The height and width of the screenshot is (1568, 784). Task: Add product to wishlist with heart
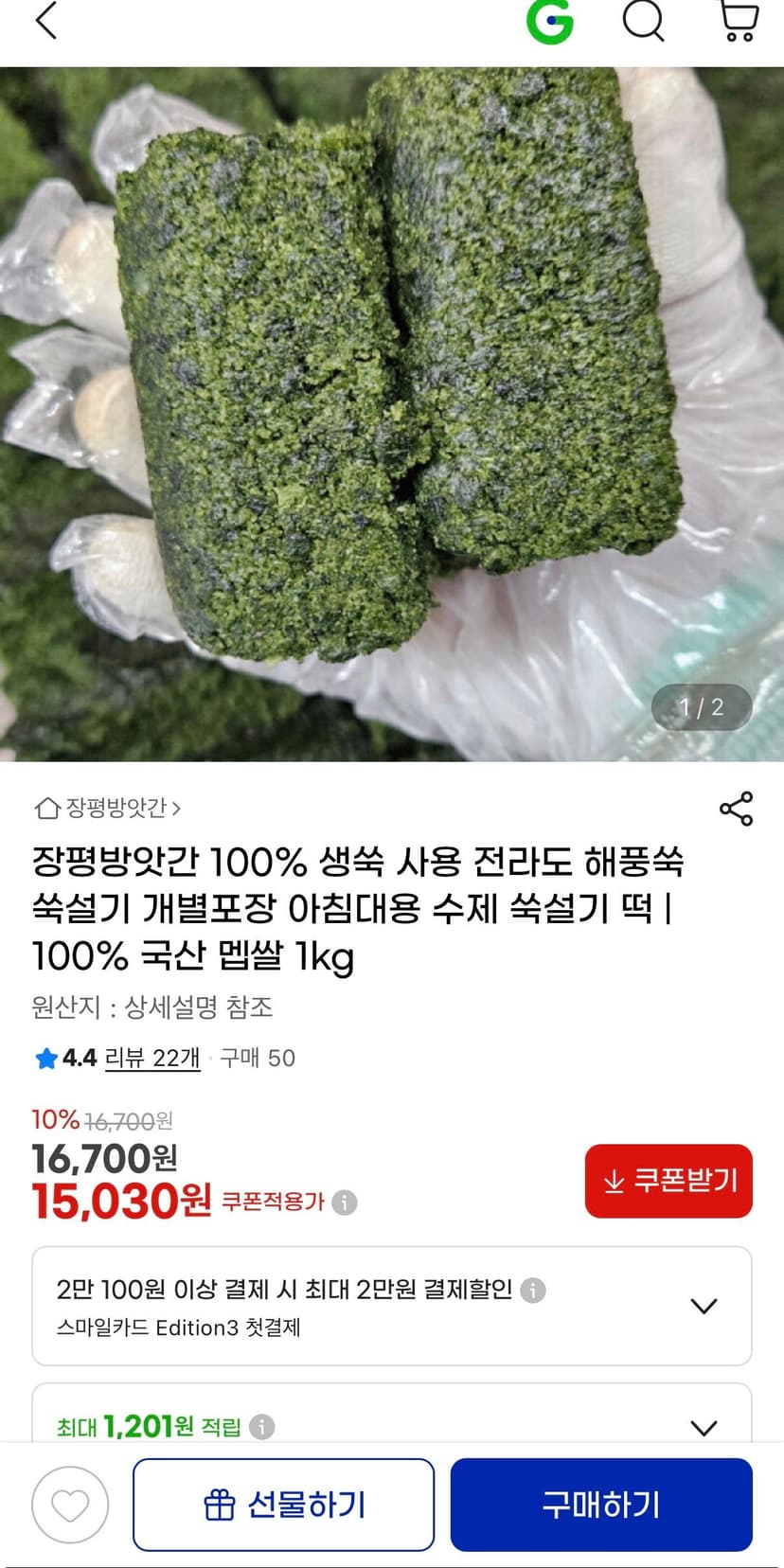(x=70, y=1505)
